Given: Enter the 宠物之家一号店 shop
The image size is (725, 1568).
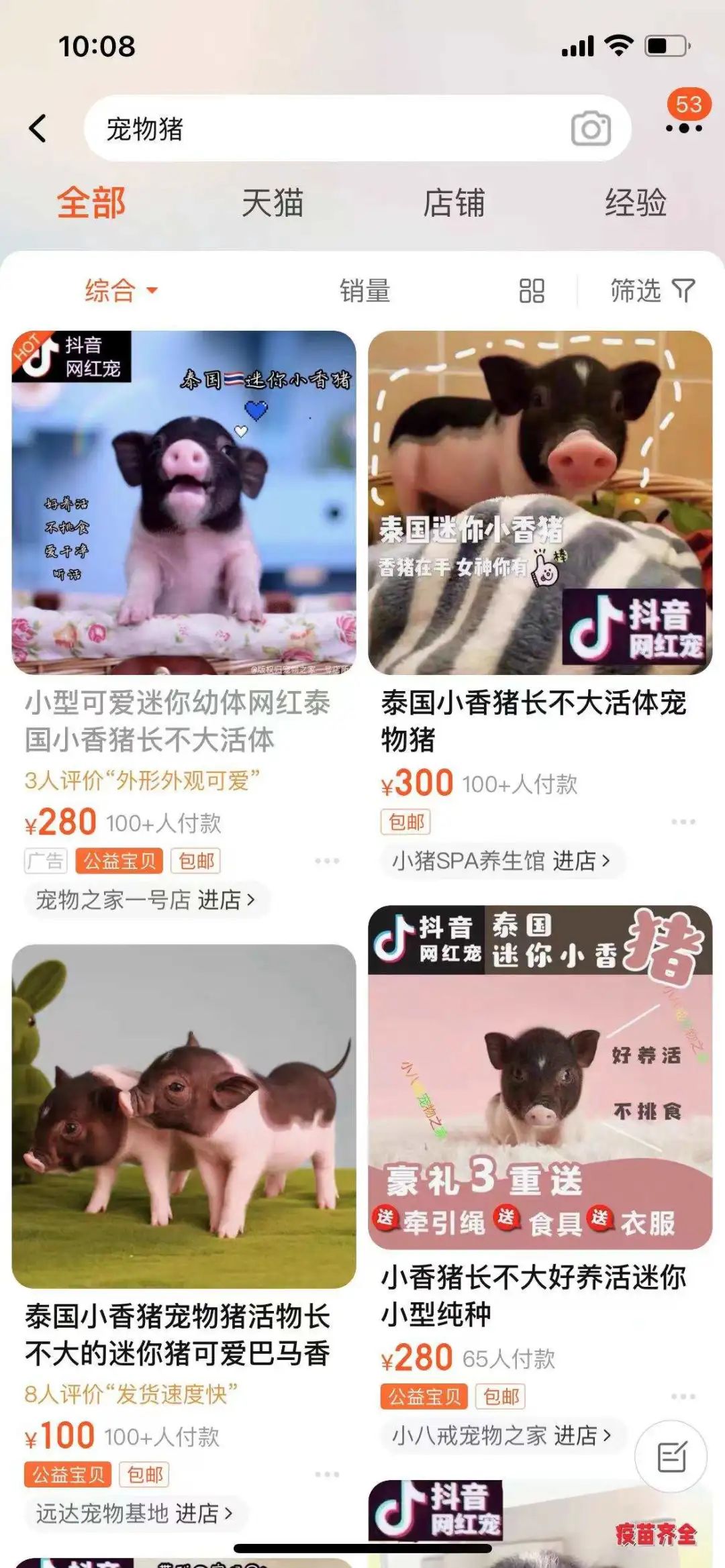Looking at the screenshot, I should click(x=146, y=900).
